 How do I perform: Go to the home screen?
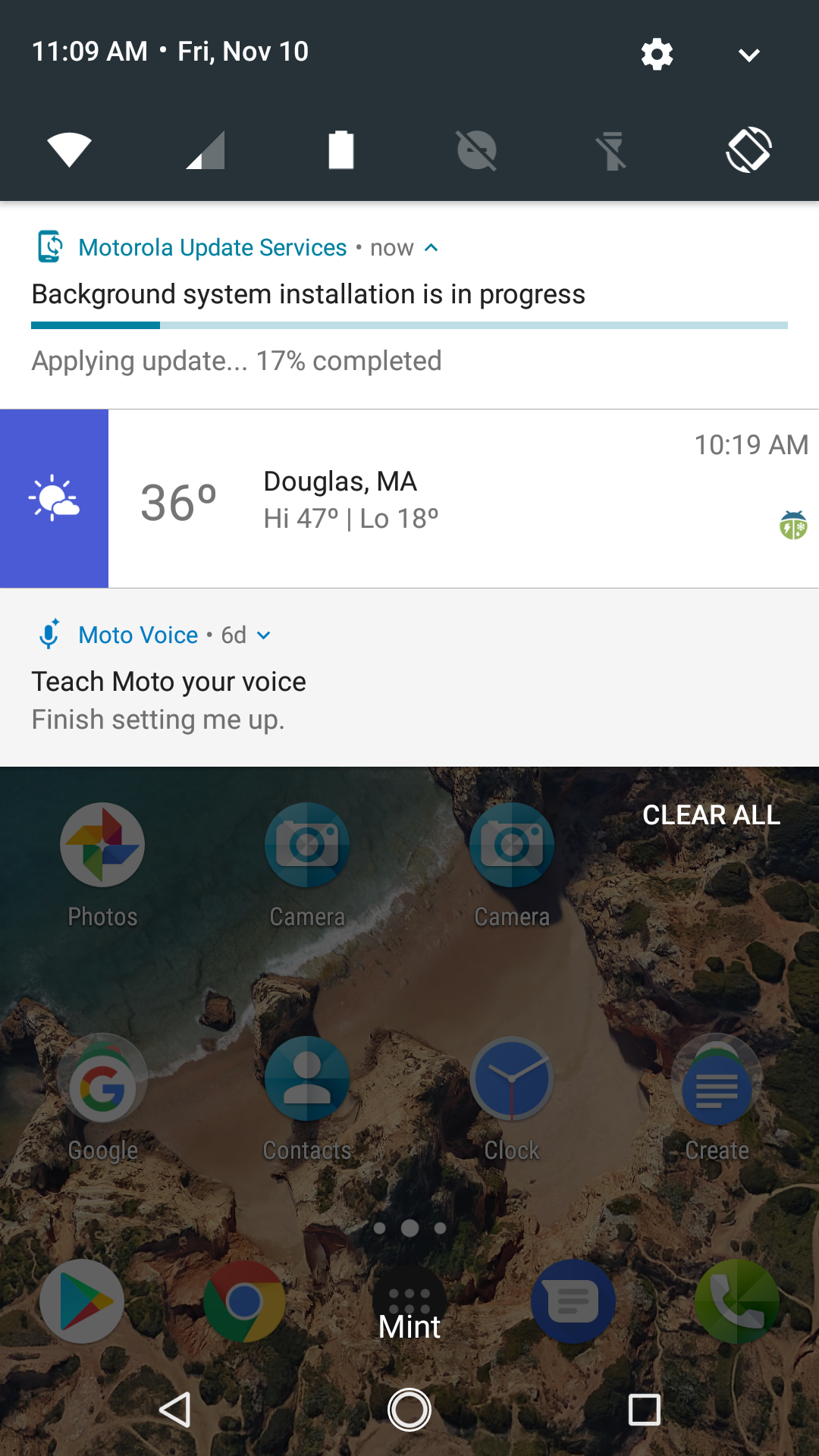pyautogui.click(x=409, y=1410)
